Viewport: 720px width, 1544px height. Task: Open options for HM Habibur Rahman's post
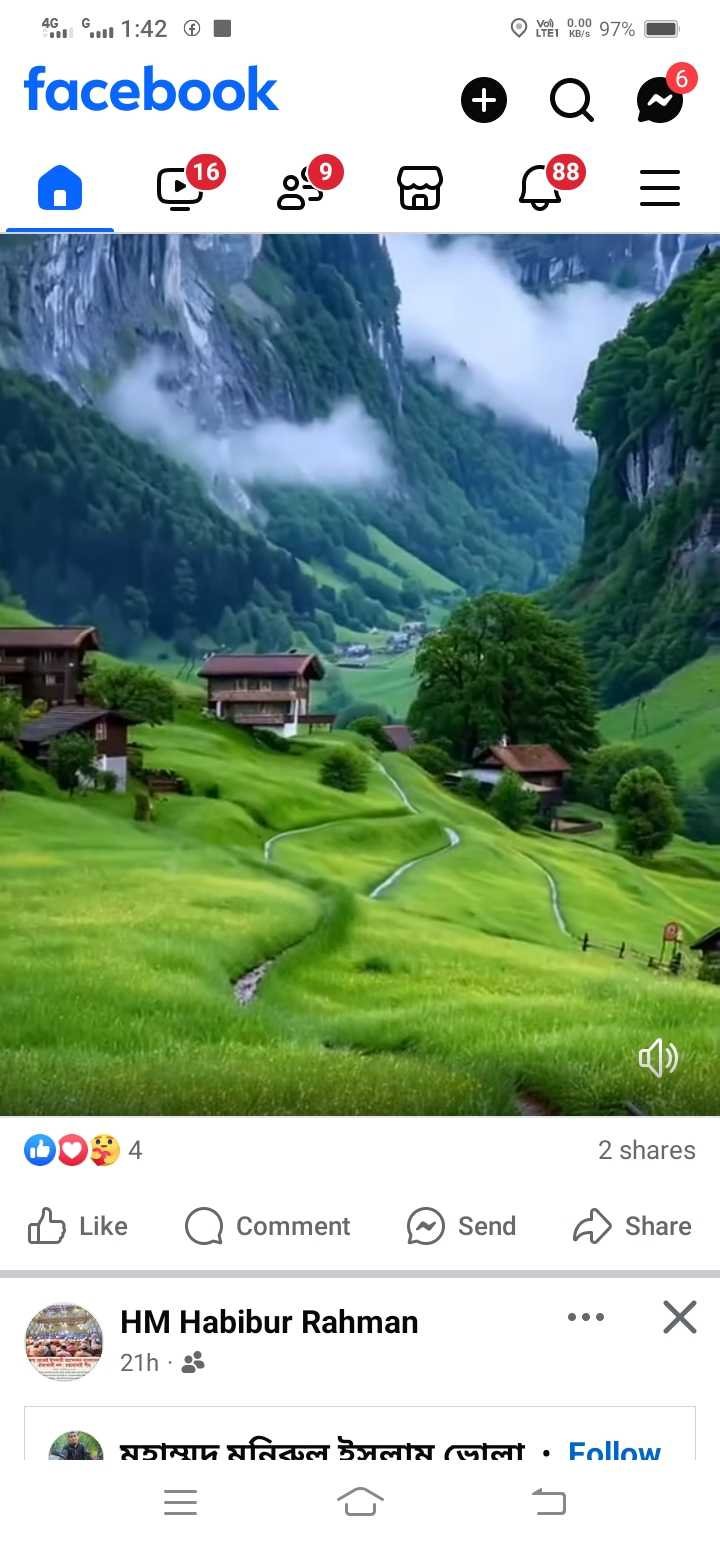click(x=586, y=1317)
